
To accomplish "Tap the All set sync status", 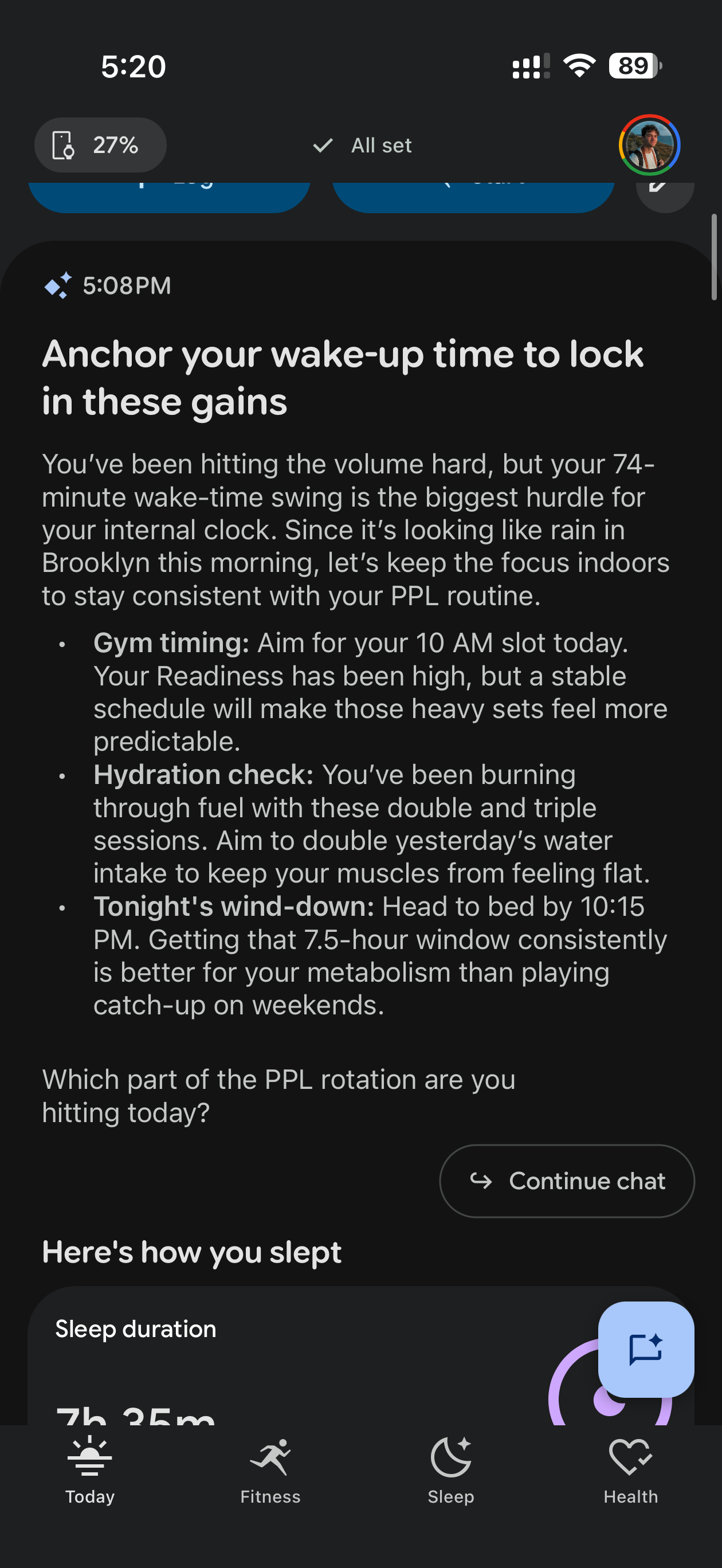I will (362, 146).
